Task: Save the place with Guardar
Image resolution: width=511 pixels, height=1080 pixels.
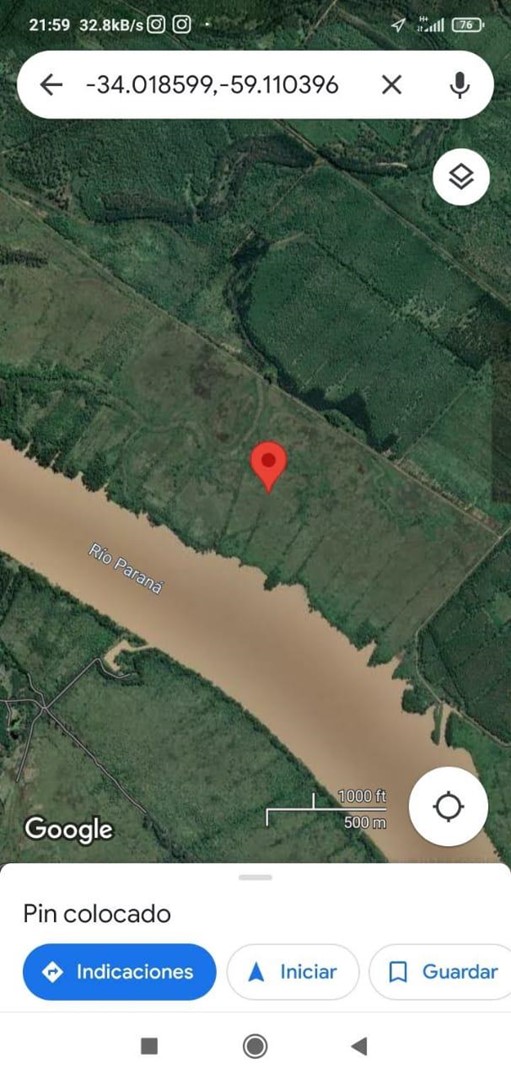Action: [441, 972]
